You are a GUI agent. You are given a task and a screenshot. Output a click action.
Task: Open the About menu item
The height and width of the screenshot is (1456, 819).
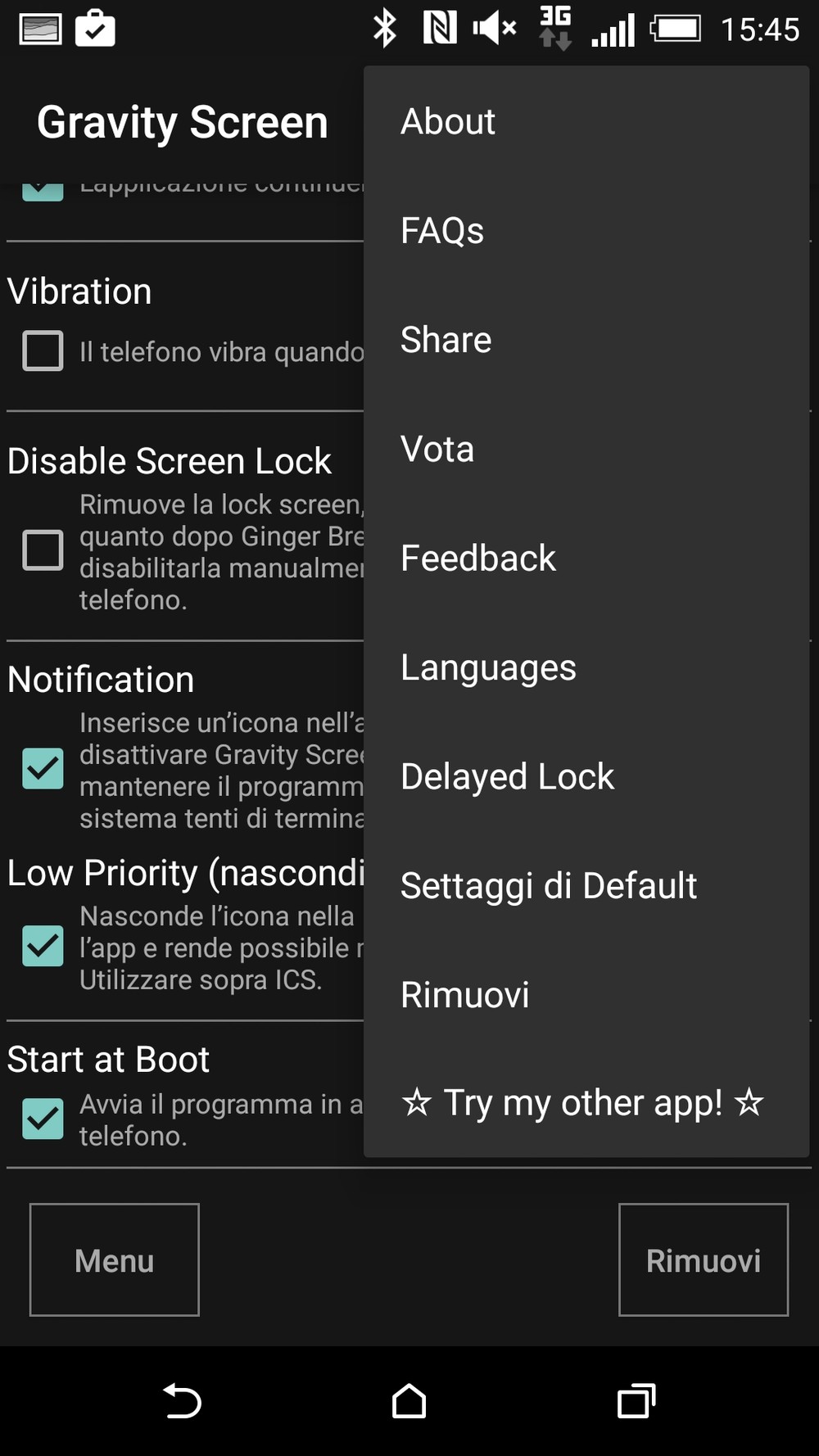click(x=586, y=121)
